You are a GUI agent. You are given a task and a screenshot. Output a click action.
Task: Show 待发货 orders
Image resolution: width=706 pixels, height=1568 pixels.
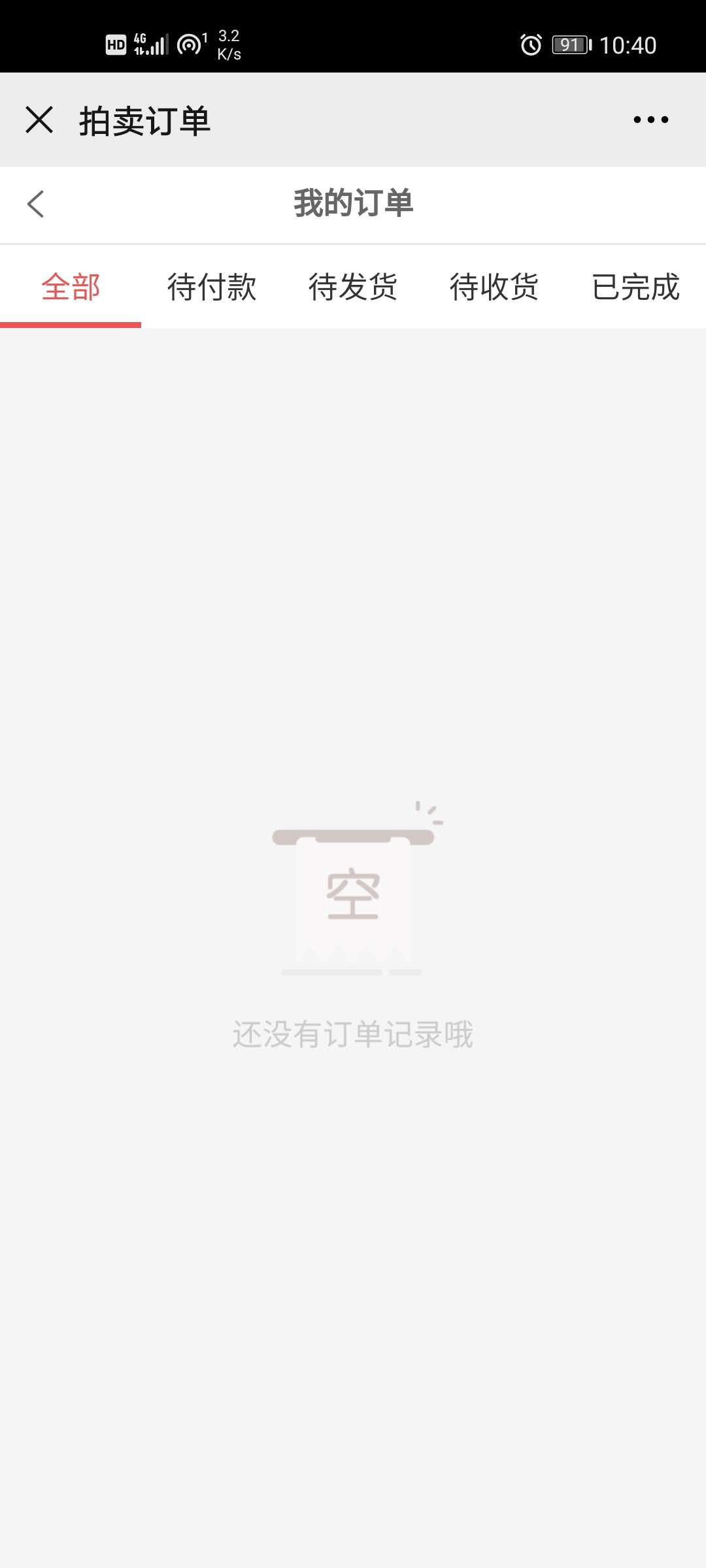pos(353,287)
